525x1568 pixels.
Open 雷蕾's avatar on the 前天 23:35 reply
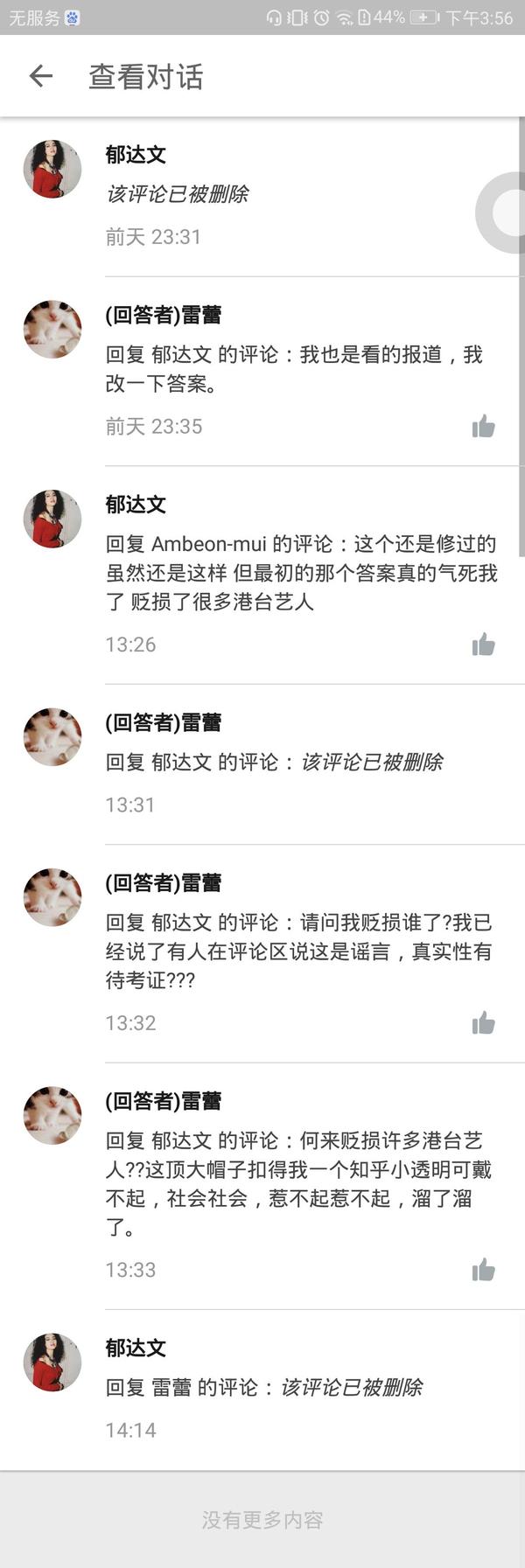click(x=52, y=329)
